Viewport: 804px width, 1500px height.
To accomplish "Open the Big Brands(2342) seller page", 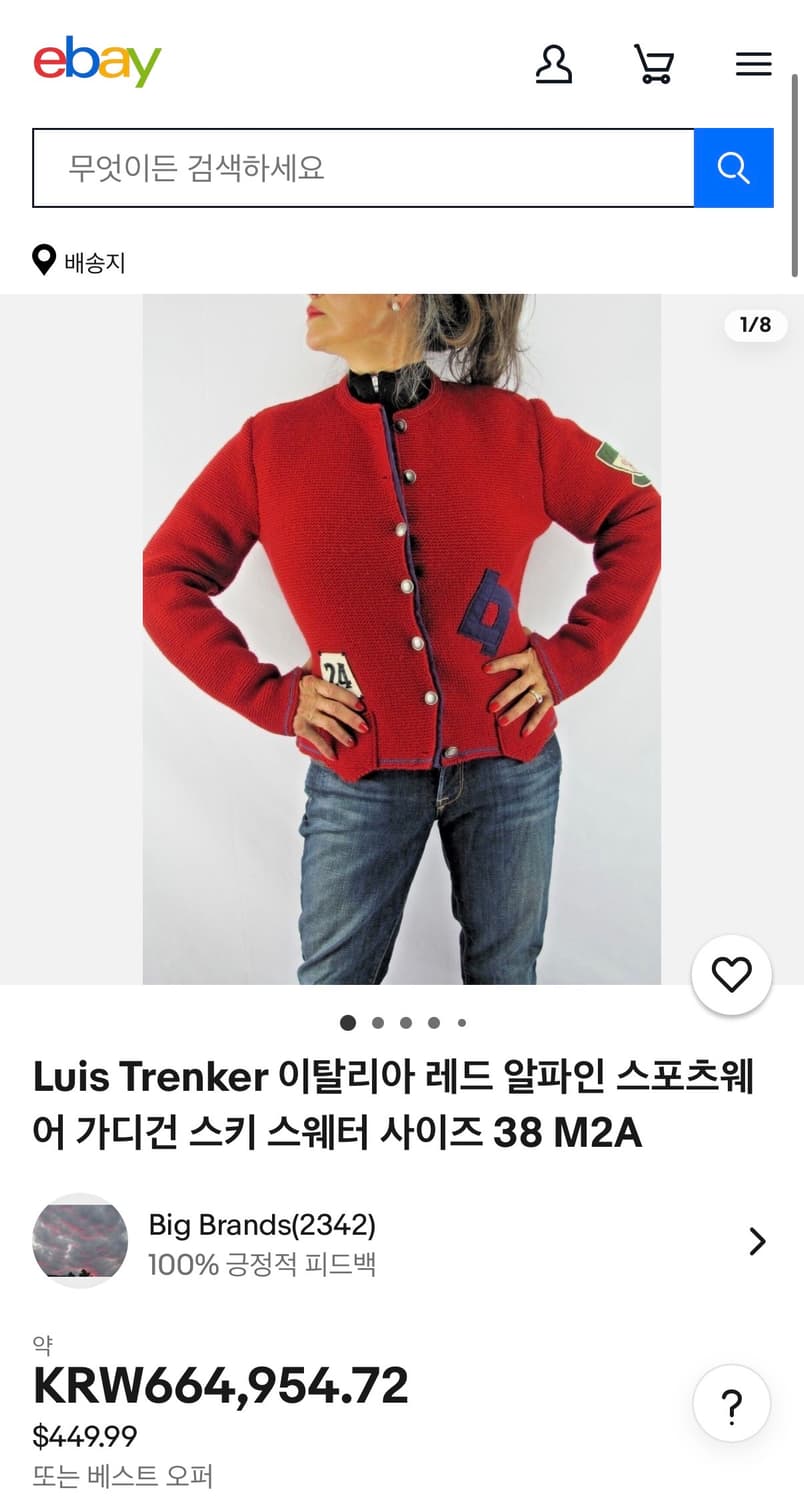I will click(x=264, y=1225).
